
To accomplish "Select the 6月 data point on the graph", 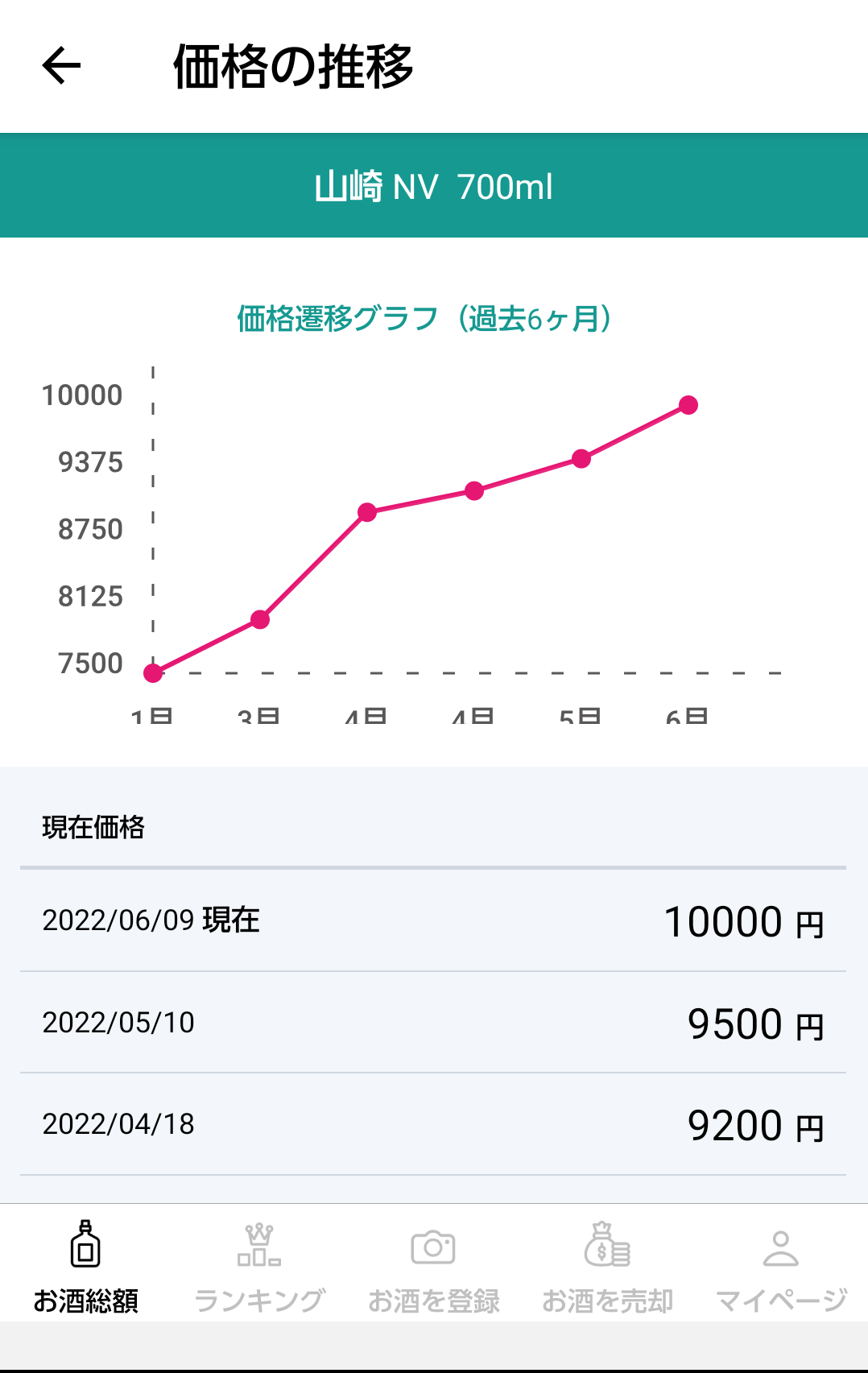I will [x=688, y=405].
